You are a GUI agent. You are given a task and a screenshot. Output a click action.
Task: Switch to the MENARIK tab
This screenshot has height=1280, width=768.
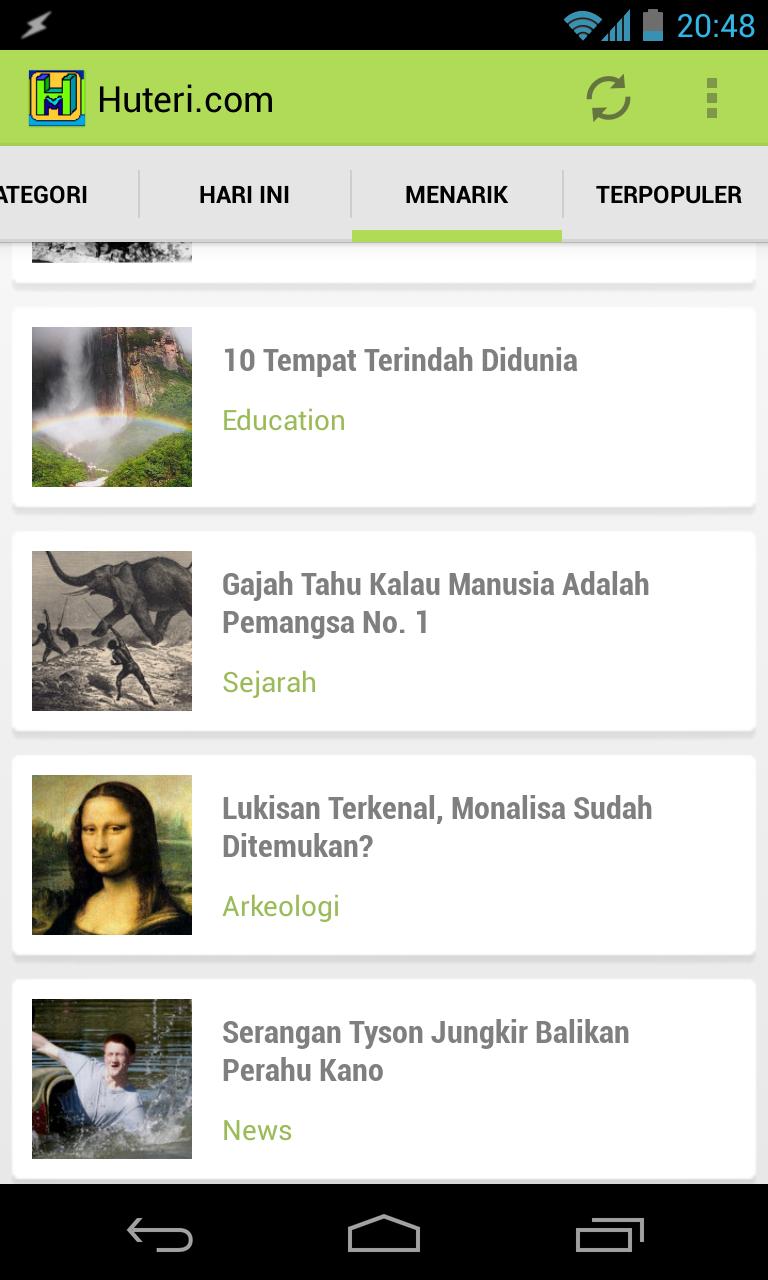[456, 195]
